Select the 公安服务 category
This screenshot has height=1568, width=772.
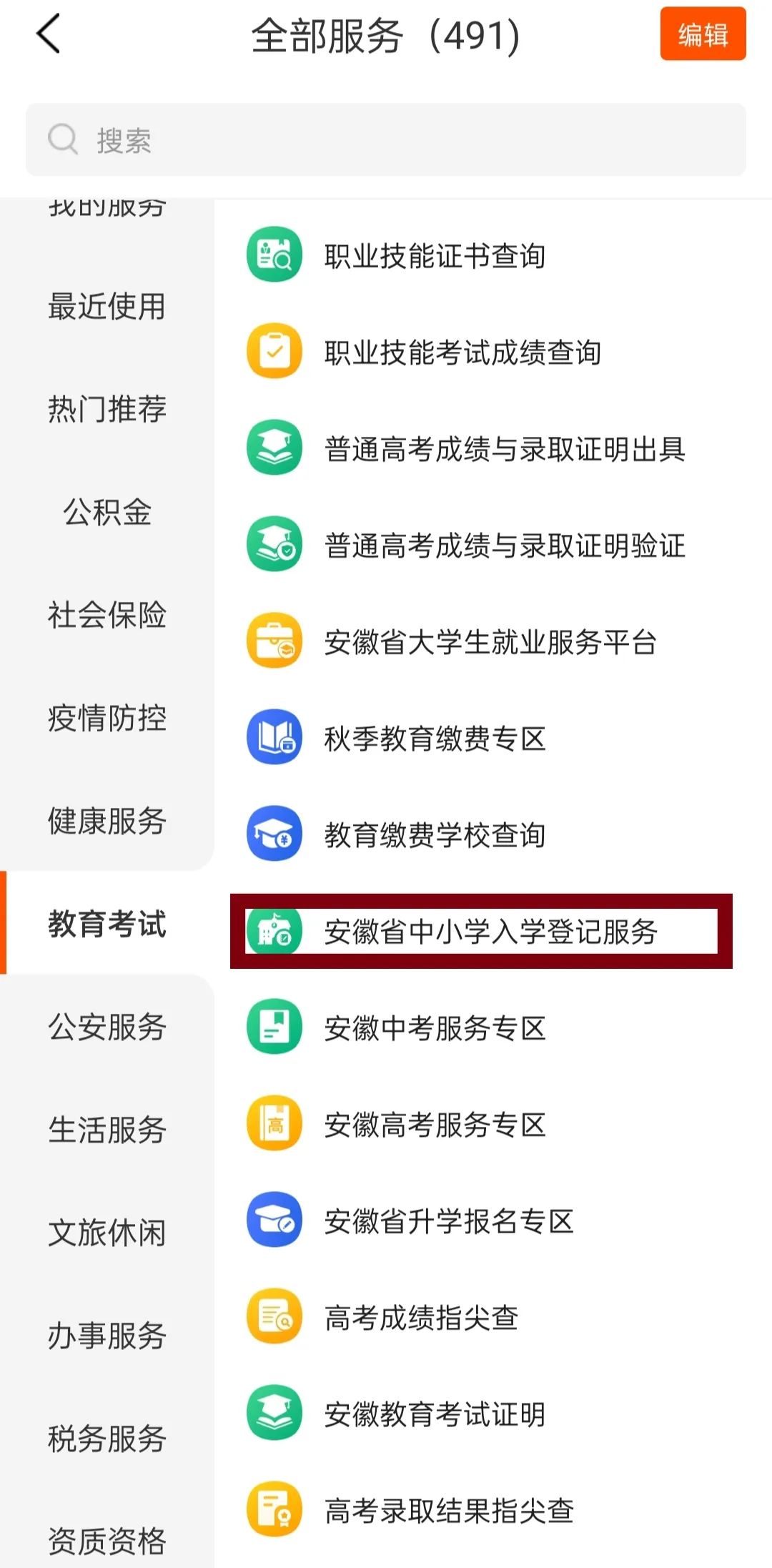pyautogui.click(x=107, y=1027)
